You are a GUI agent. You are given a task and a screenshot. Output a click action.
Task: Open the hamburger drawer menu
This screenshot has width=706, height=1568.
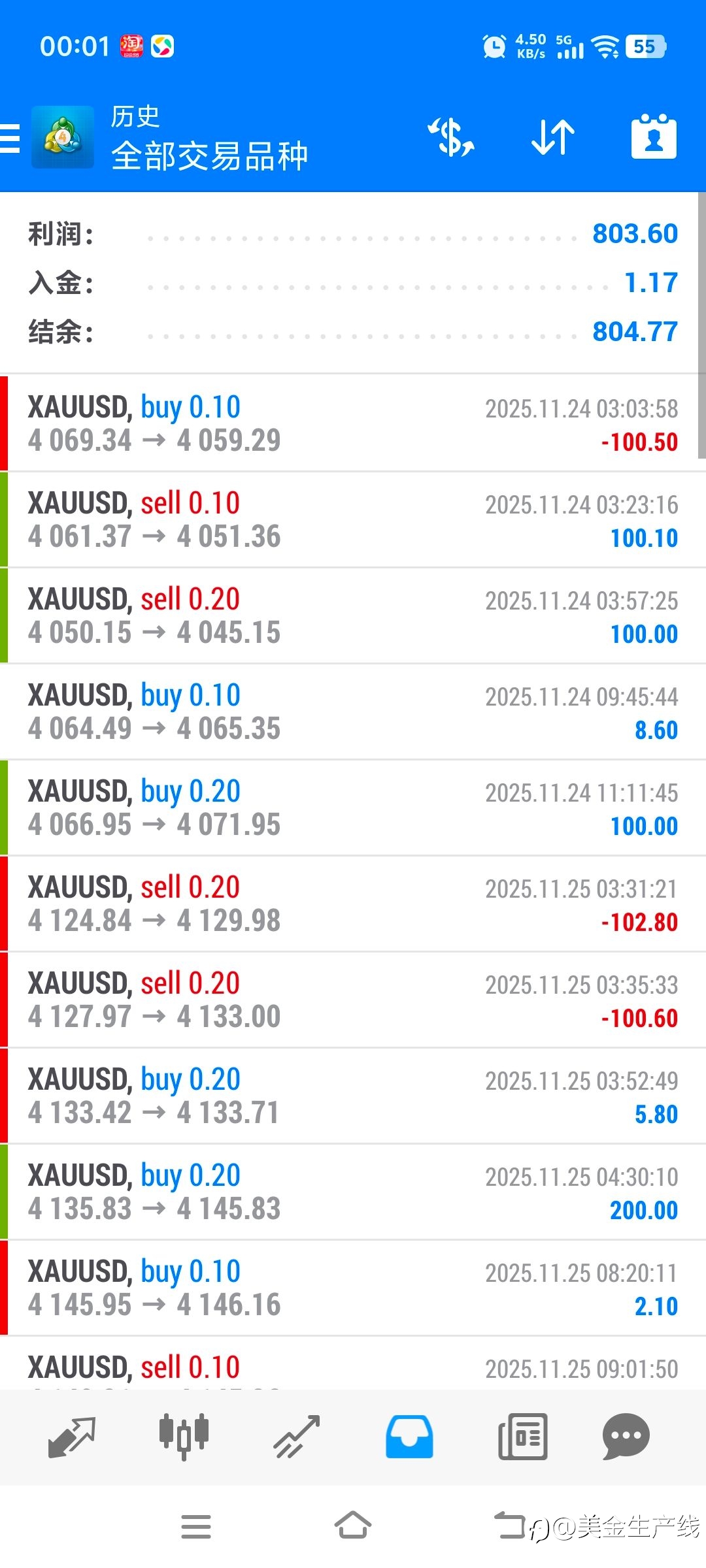point(10,138)
